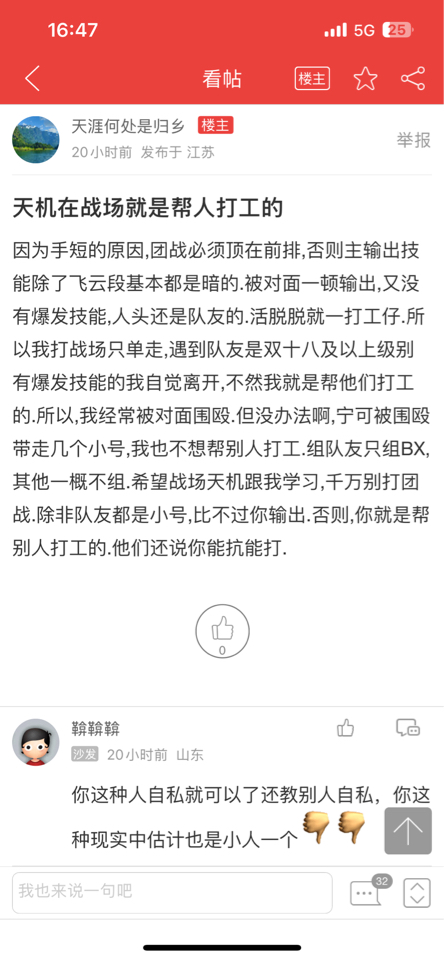Like 鞥鞥鞥's comment
This screenshot has height=960, width=444.
pyautogui.click(x=345, y=727)
